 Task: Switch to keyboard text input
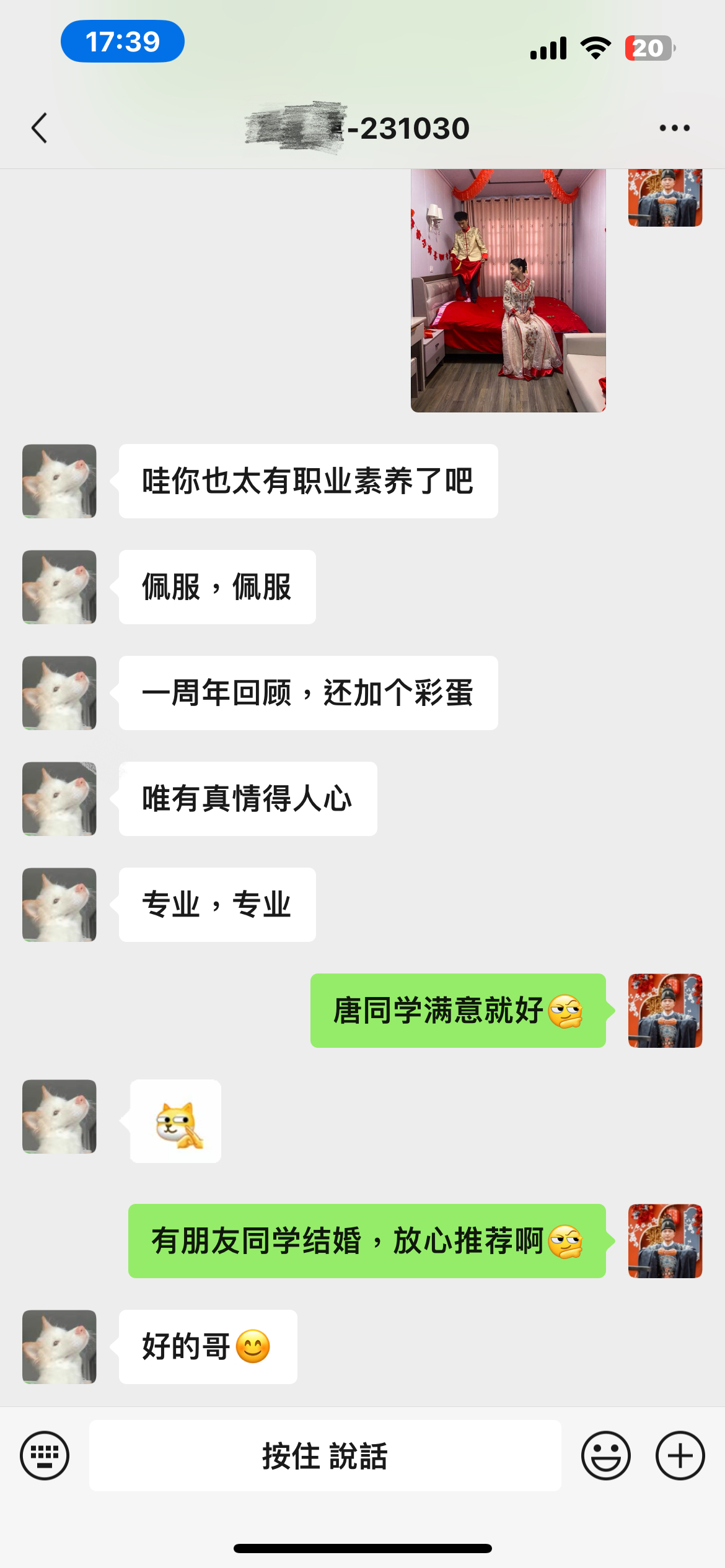[45, 1455]
